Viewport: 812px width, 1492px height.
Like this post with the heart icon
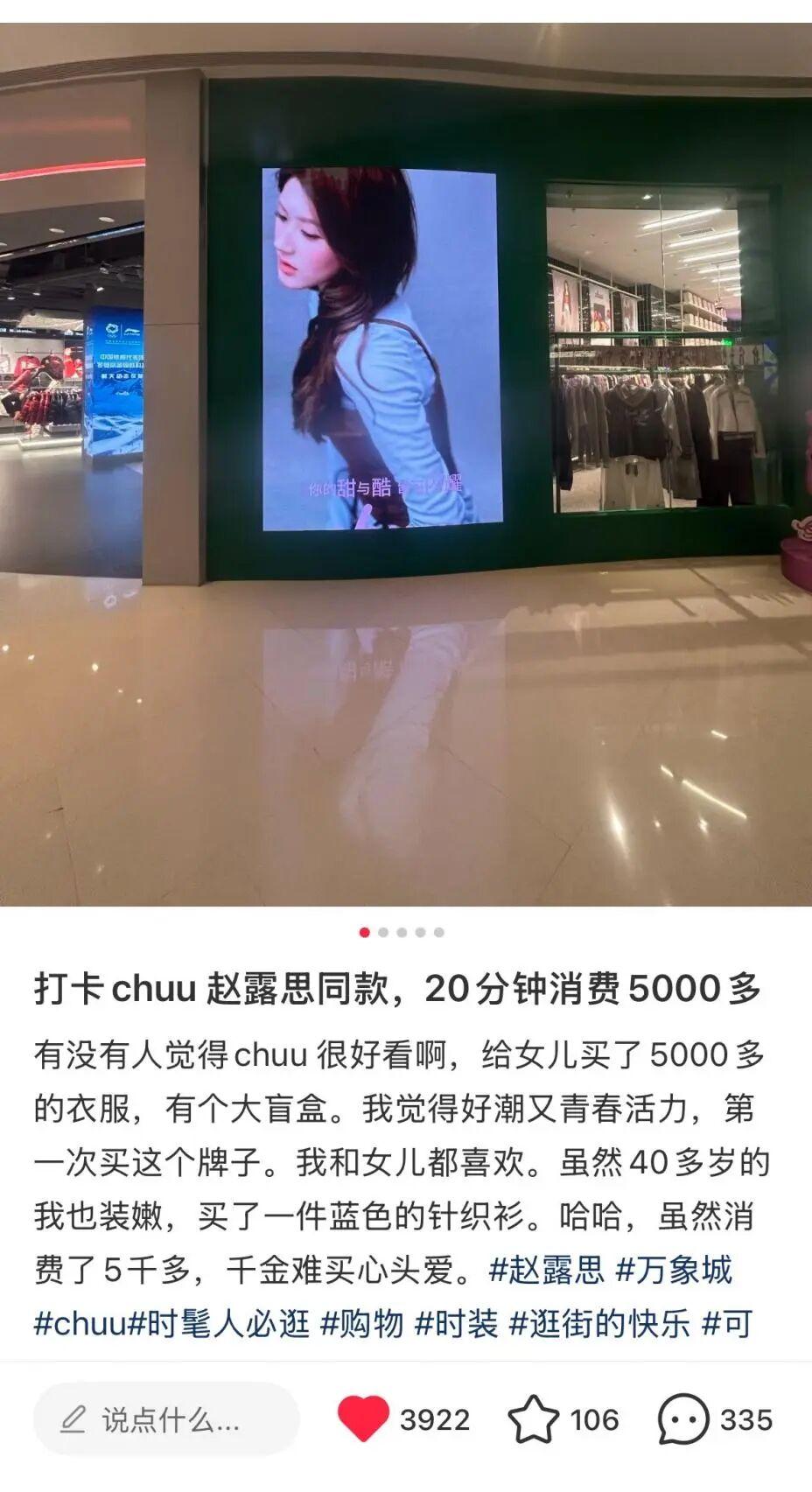363,1418
